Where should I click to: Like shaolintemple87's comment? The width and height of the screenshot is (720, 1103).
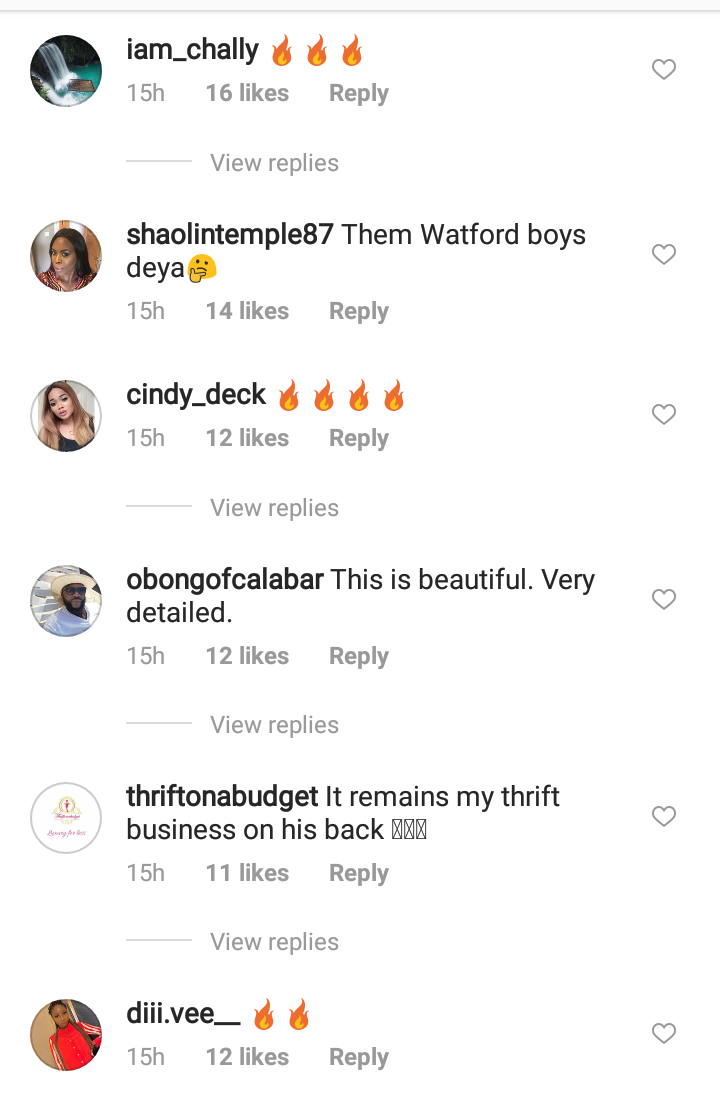coord(664,255)
